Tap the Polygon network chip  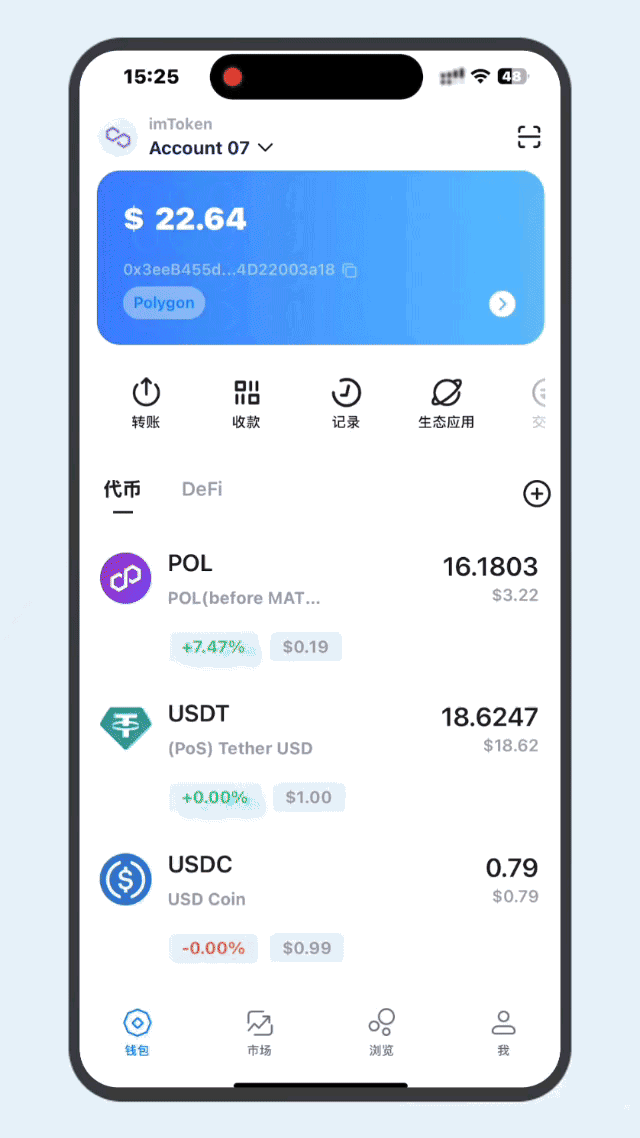pyautogui.click(x=164, y=303)
